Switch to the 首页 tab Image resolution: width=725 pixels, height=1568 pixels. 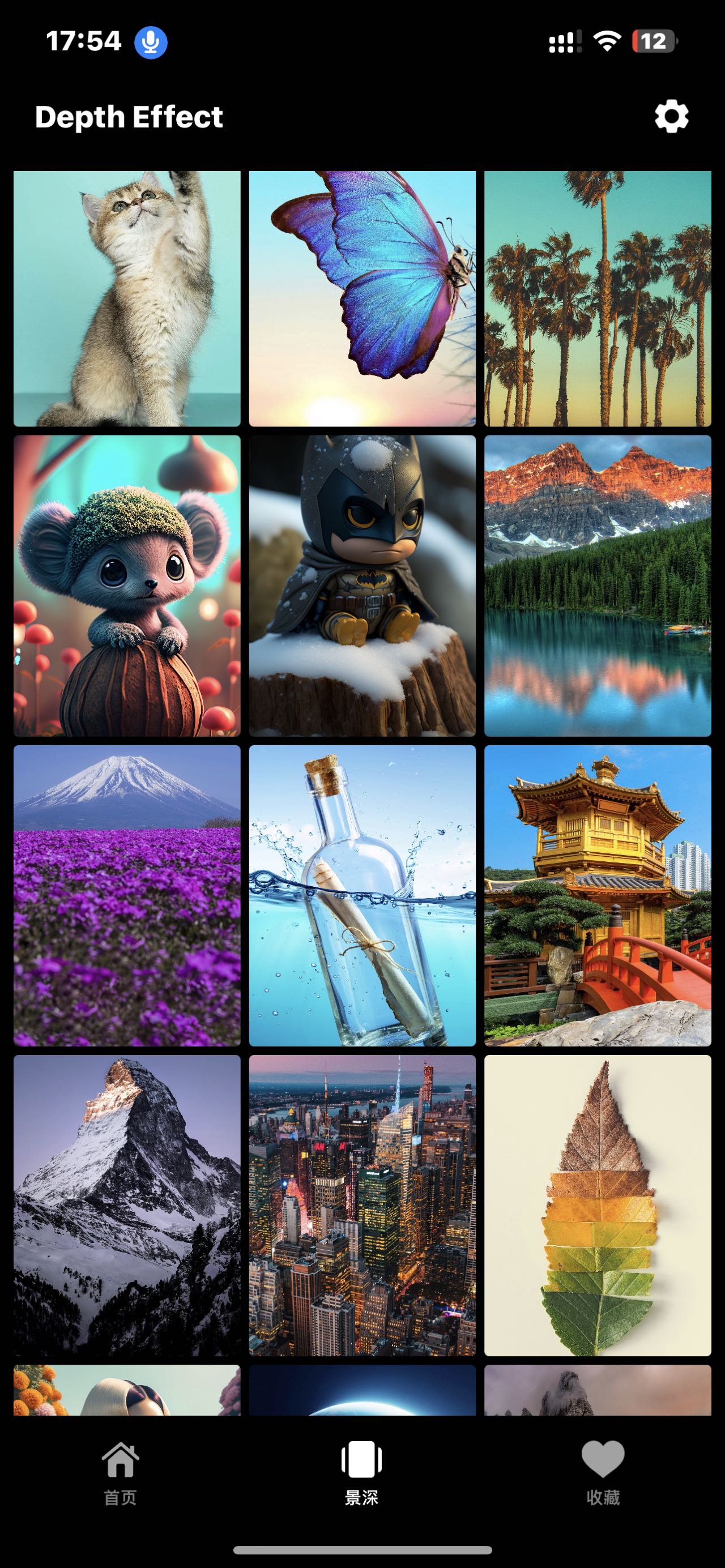(120, 1472)
